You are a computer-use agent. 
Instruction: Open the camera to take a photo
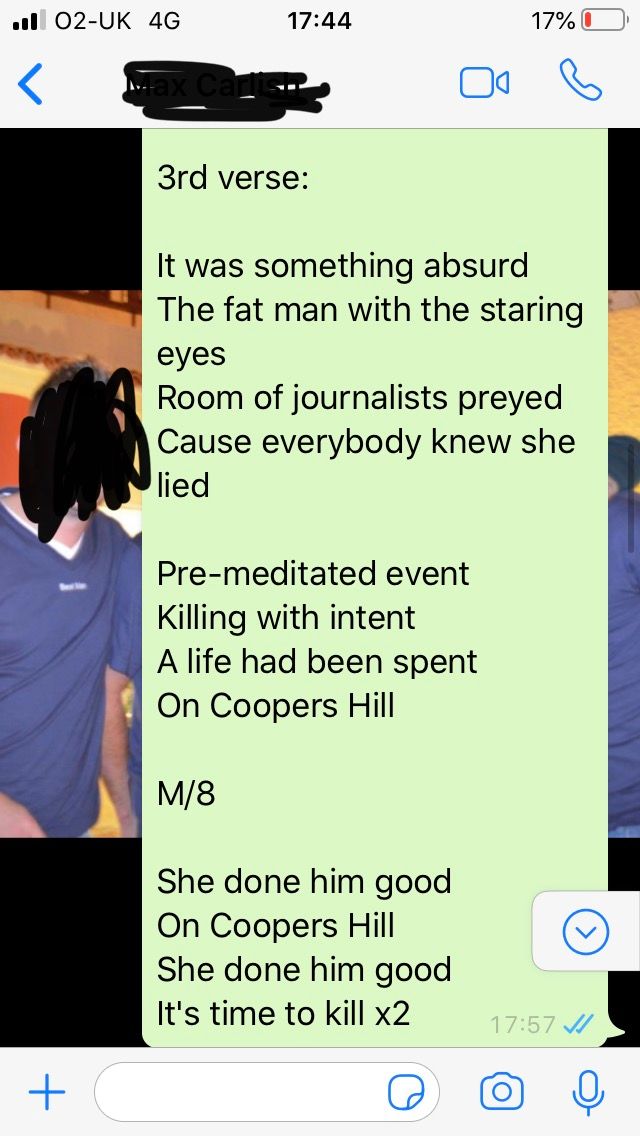(x=502, y=1092)
